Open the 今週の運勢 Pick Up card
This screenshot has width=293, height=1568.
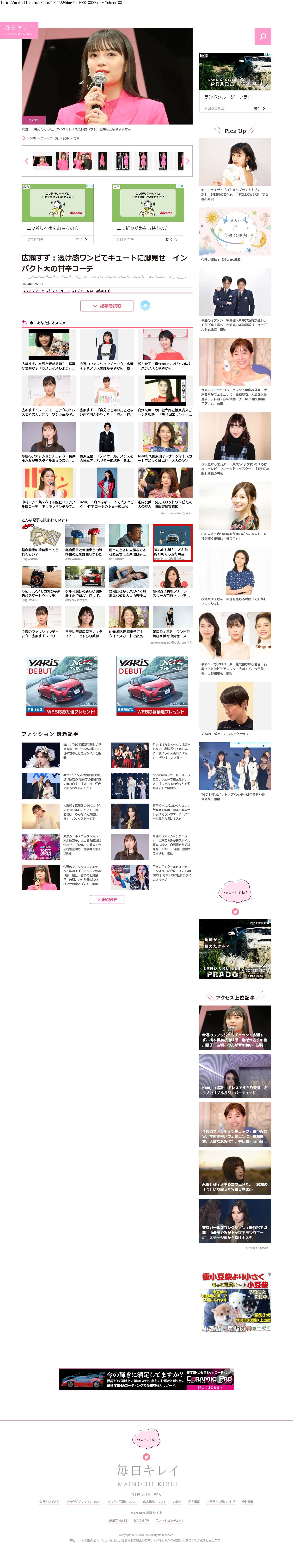tap(235, 235)
